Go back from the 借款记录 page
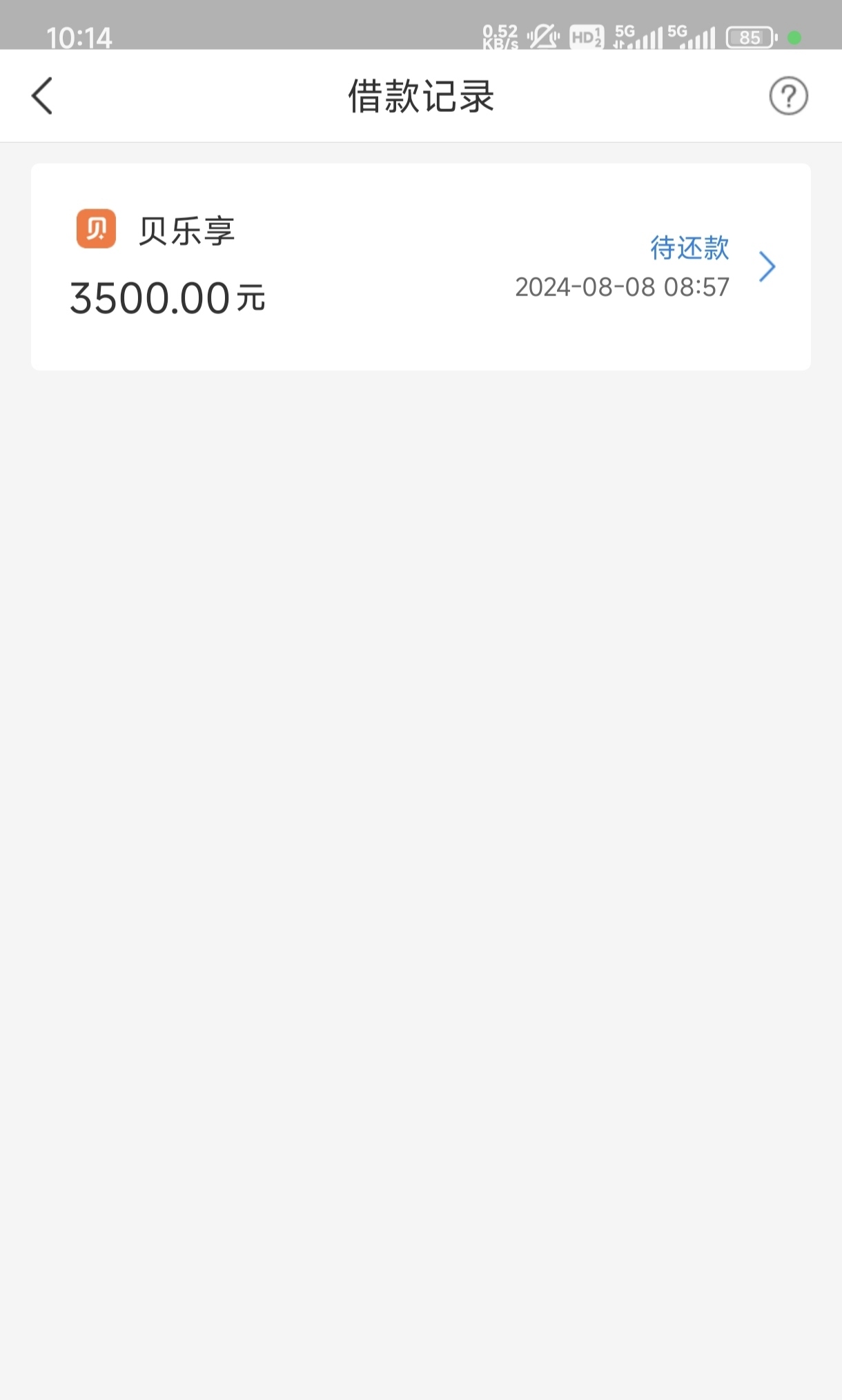Image resolution: width=842 pixels, height=1400 pixels. (x=42, y=95)
